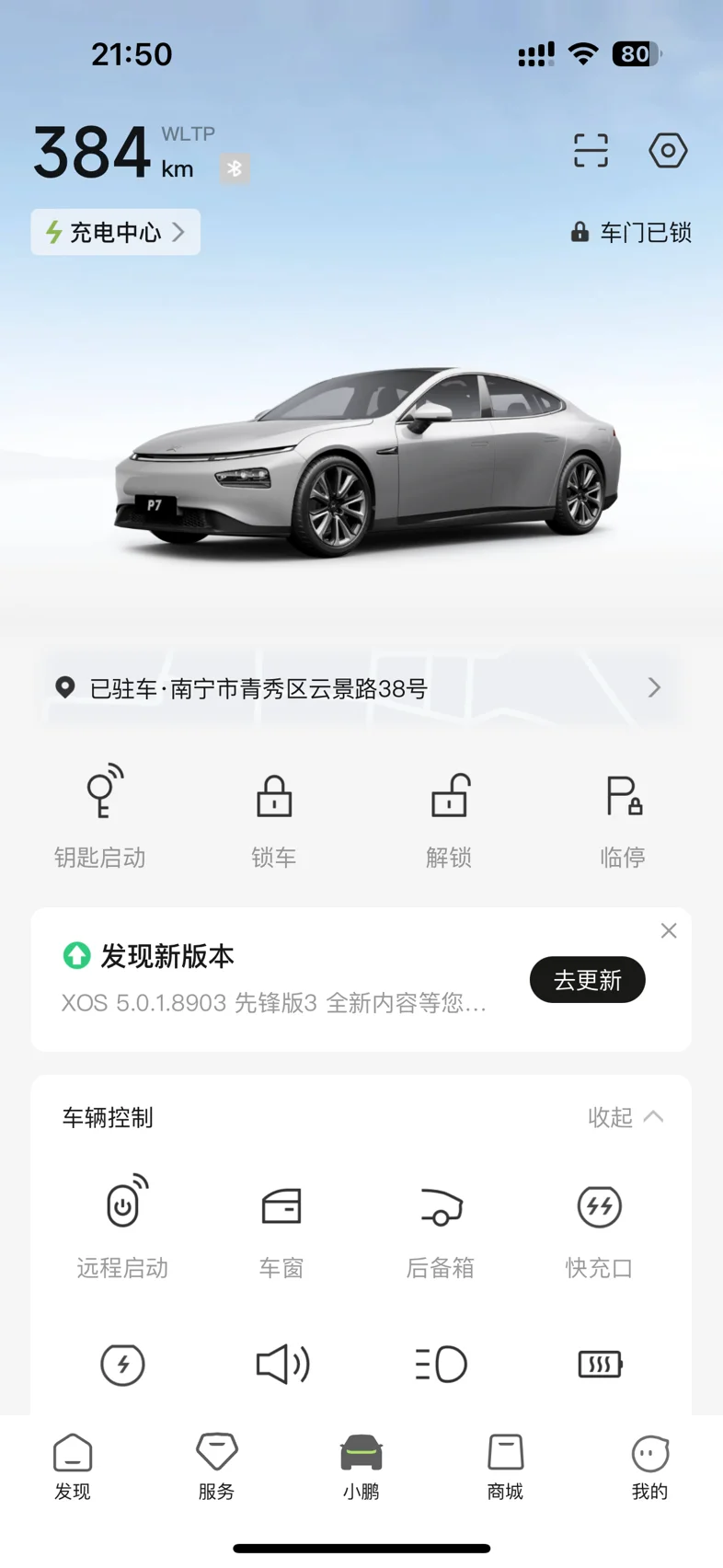
Task: Open the scan QR code icon
Action: coord(591,150)
